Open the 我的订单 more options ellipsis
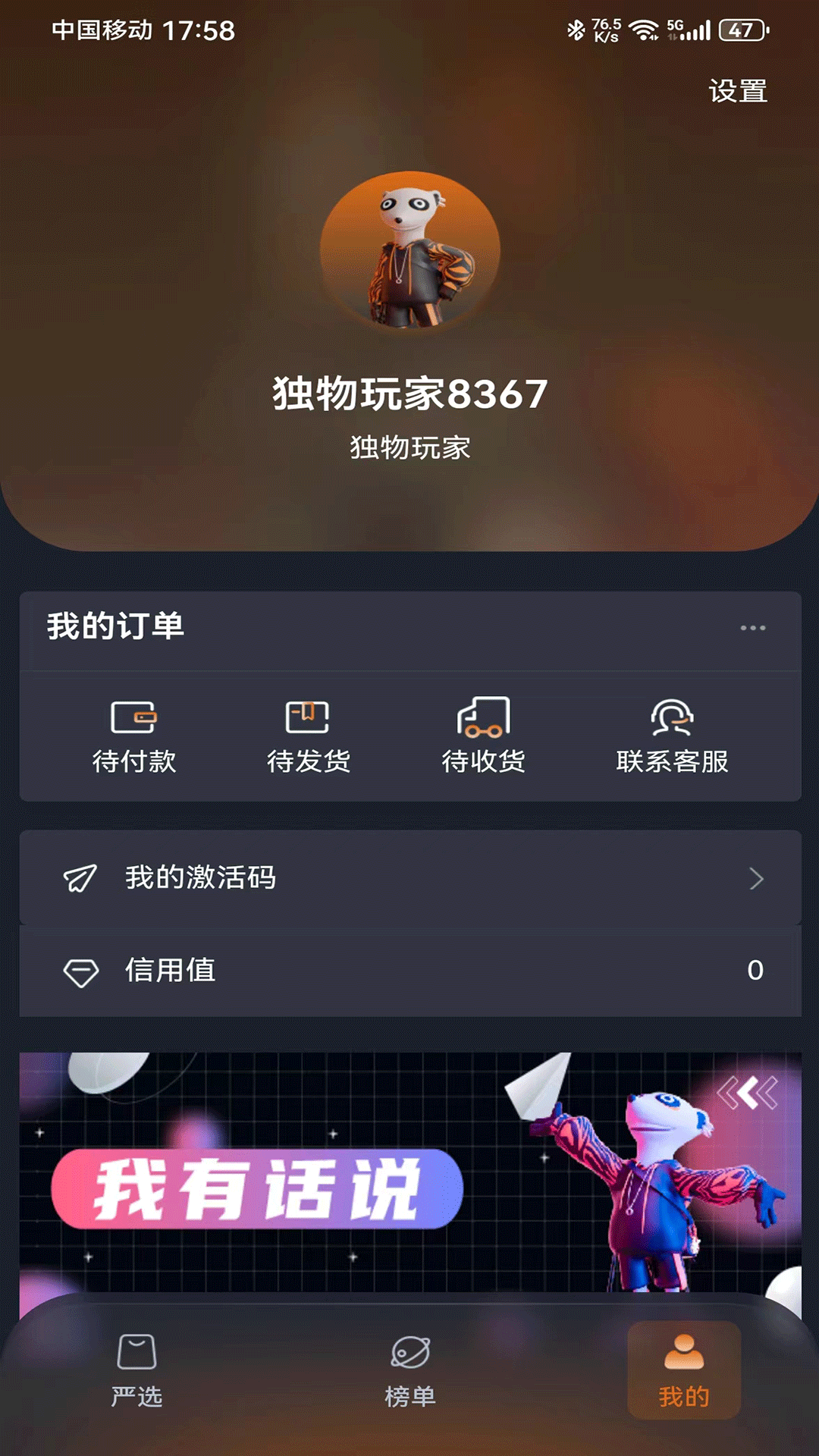This screenshot has width=819, height=1456. (x=753, y=627)
